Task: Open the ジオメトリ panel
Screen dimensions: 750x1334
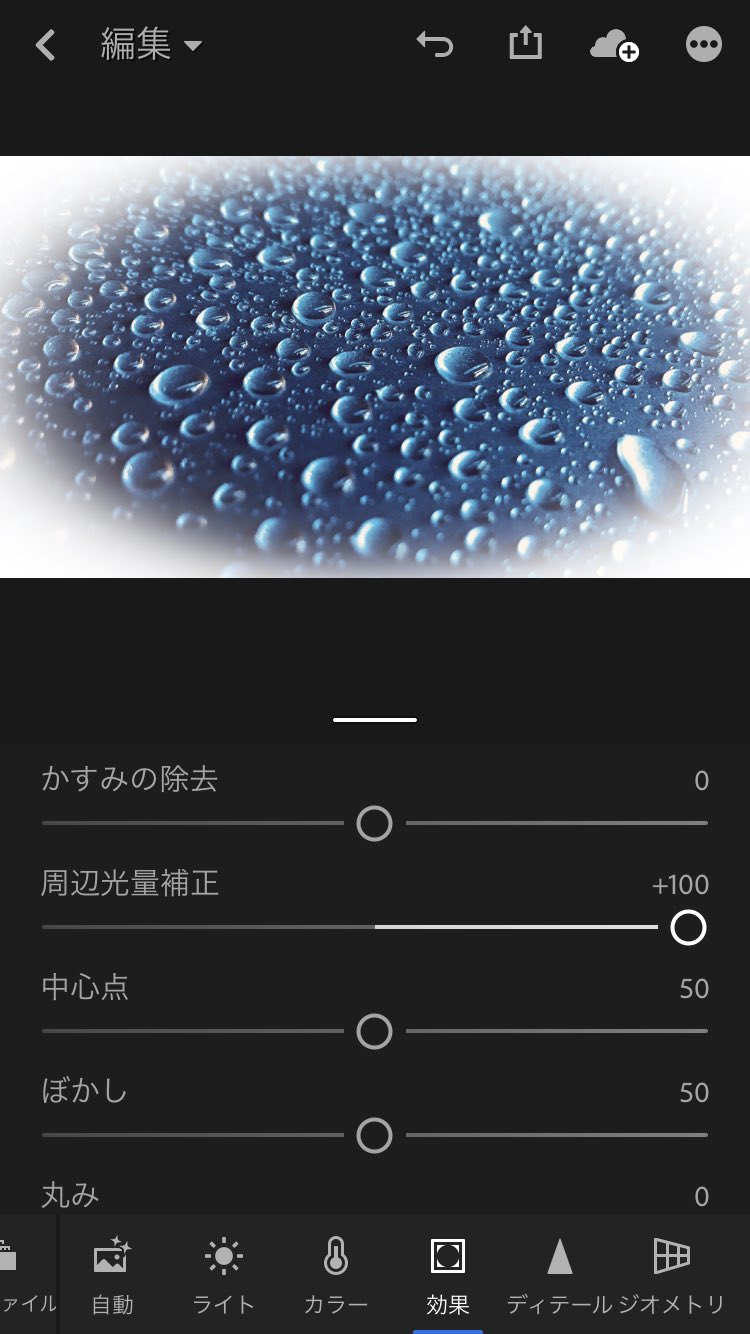Action: click(672, 1274)
